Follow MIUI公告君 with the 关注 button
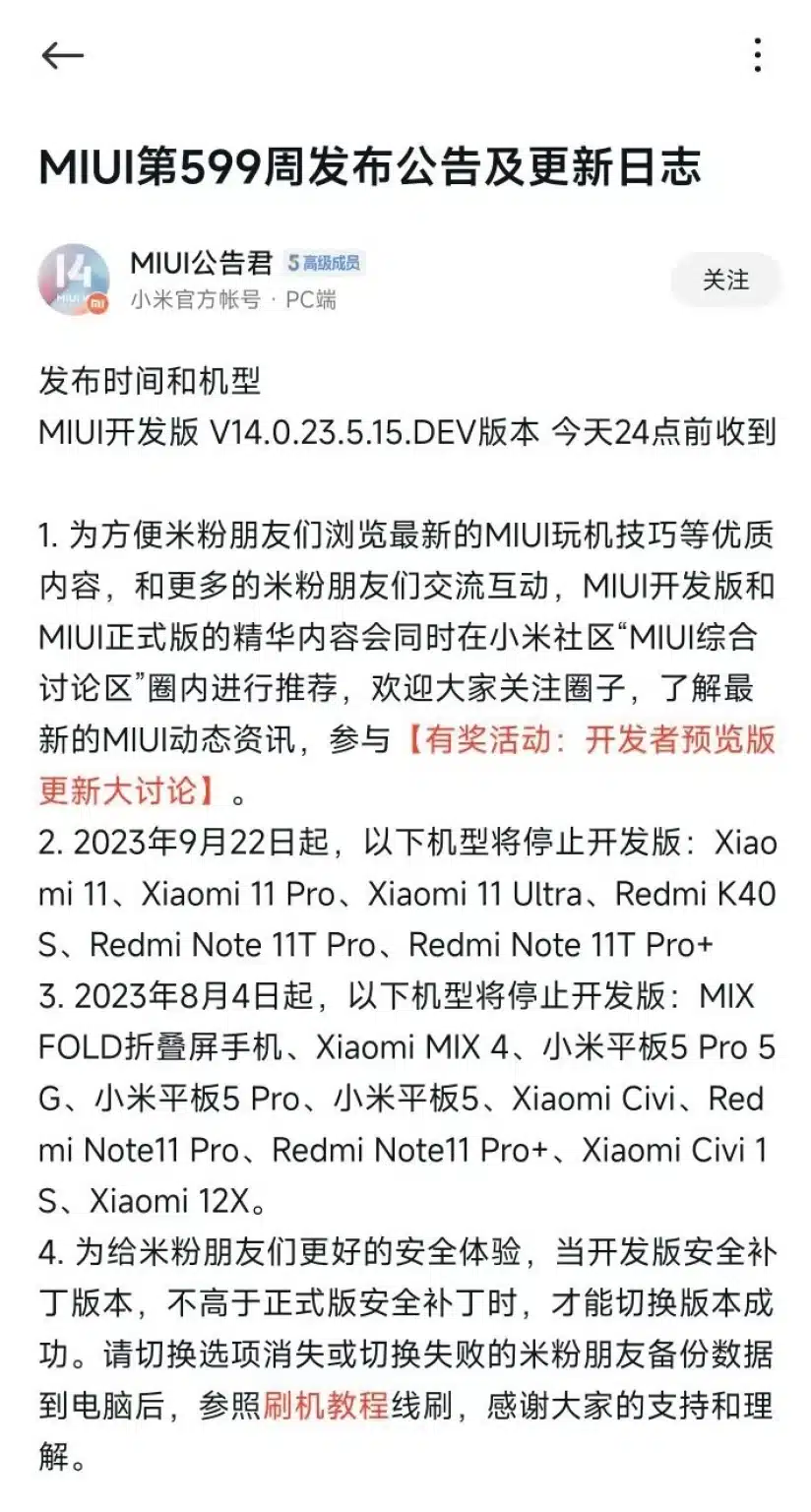 pos(725,281)
